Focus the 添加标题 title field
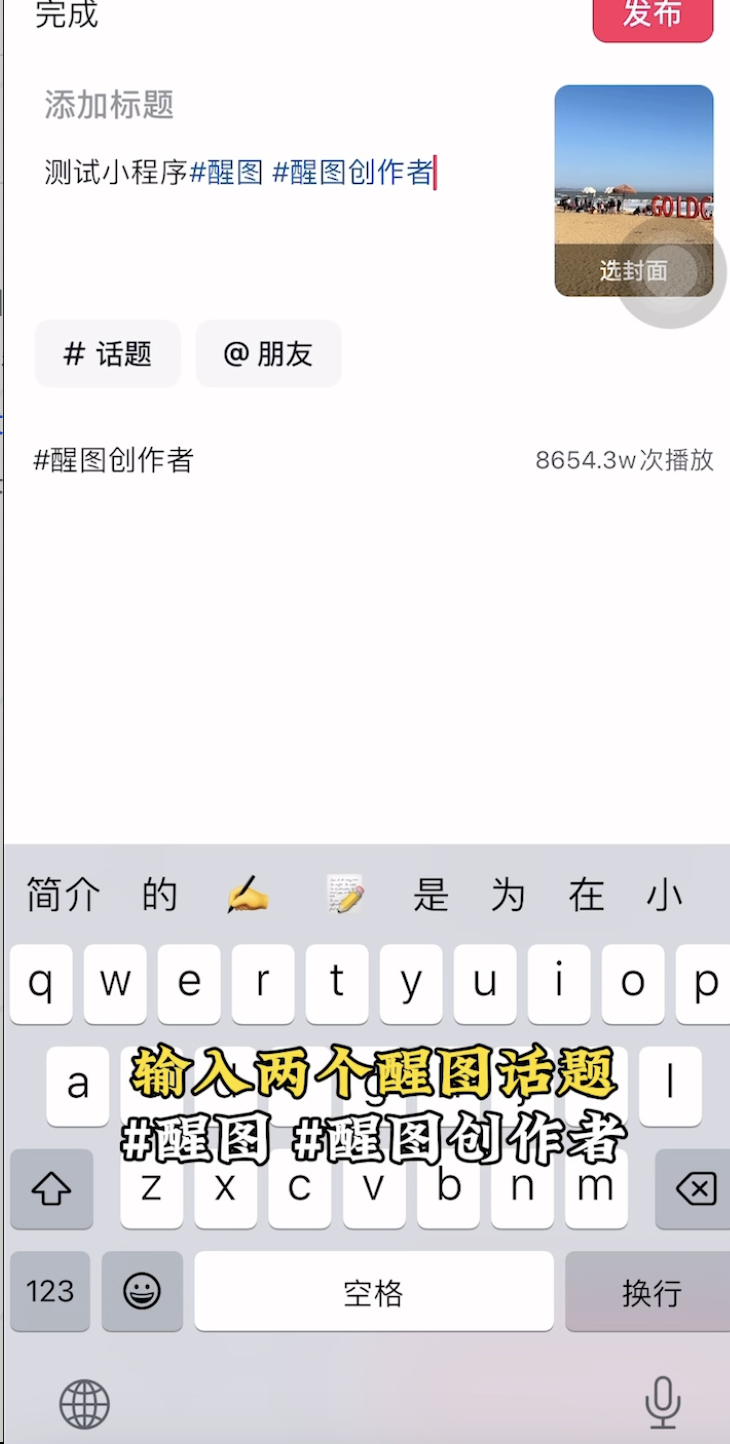 click(x=110, y=105)
